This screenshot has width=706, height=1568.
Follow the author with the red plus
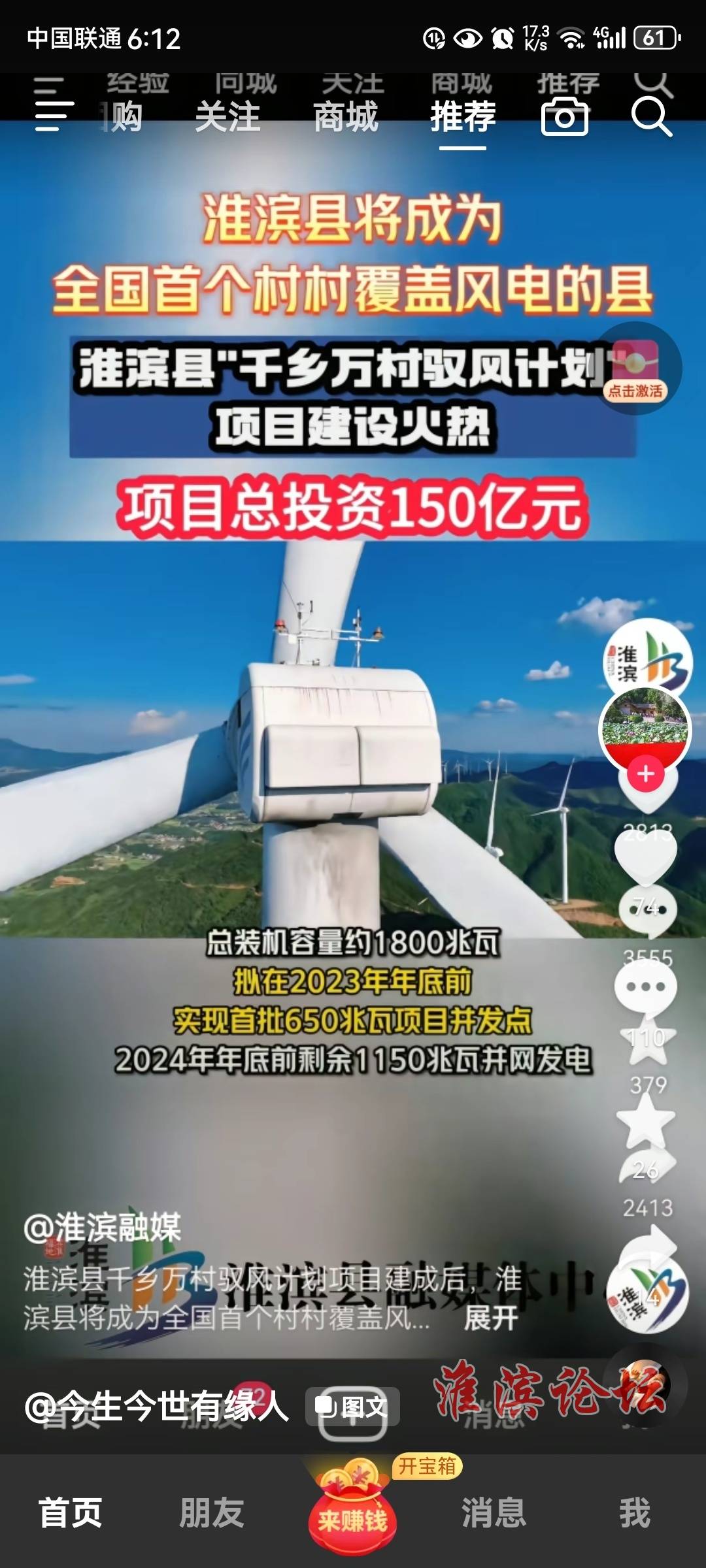(x=646, y=774)
